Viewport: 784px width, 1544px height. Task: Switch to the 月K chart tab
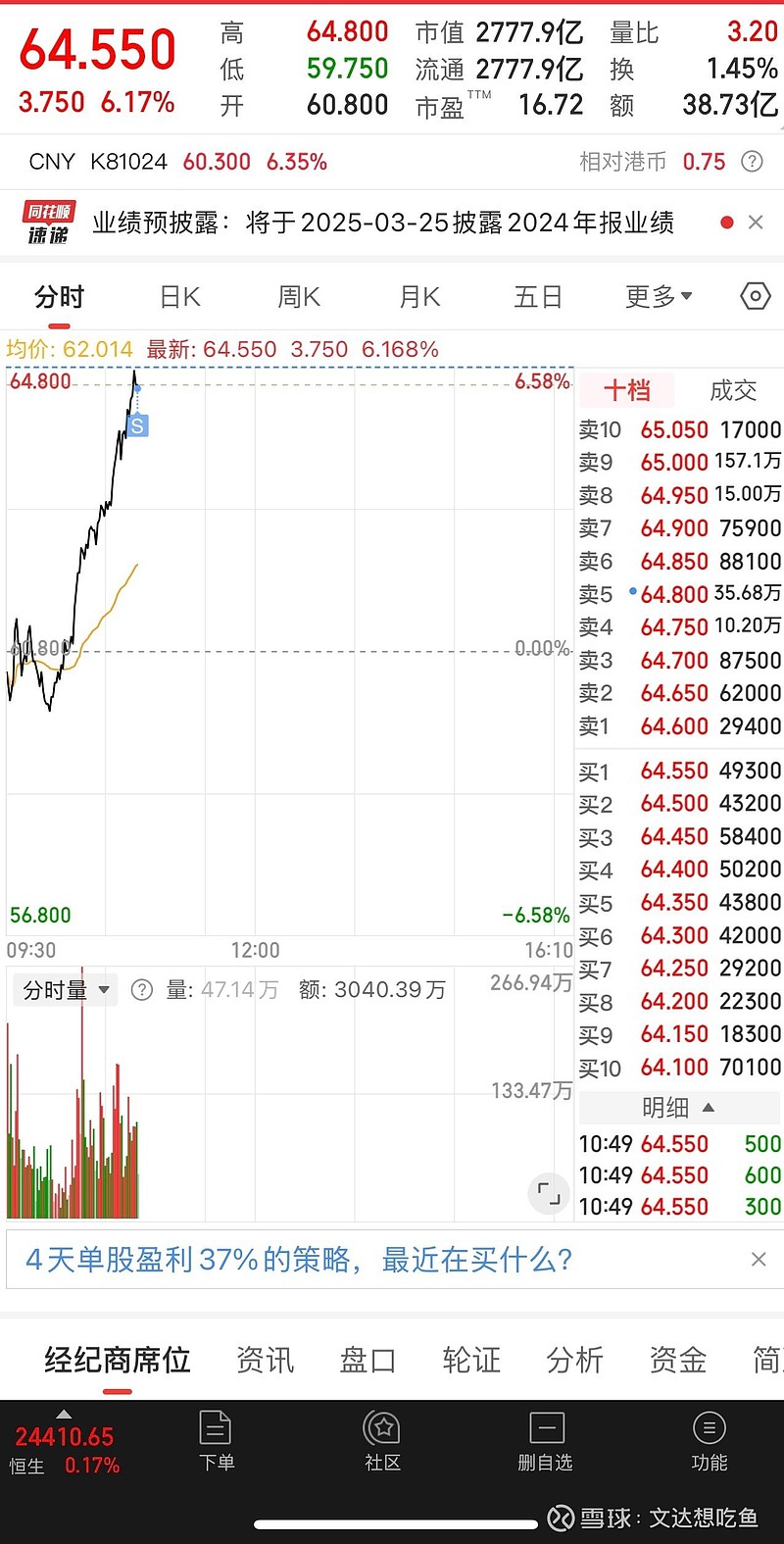pos(419,297)
